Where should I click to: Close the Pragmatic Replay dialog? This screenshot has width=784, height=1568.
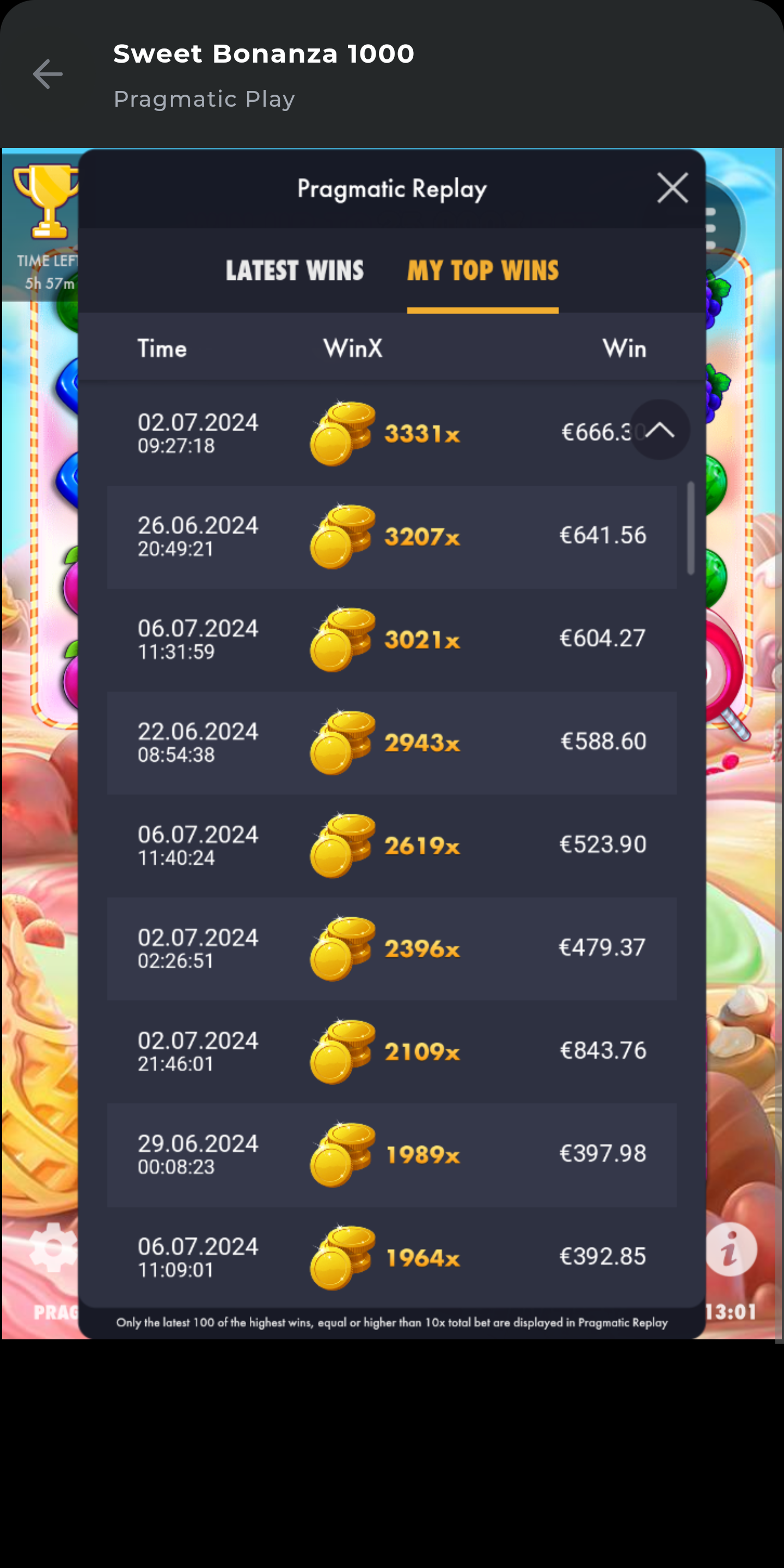[x=672, y=188]
